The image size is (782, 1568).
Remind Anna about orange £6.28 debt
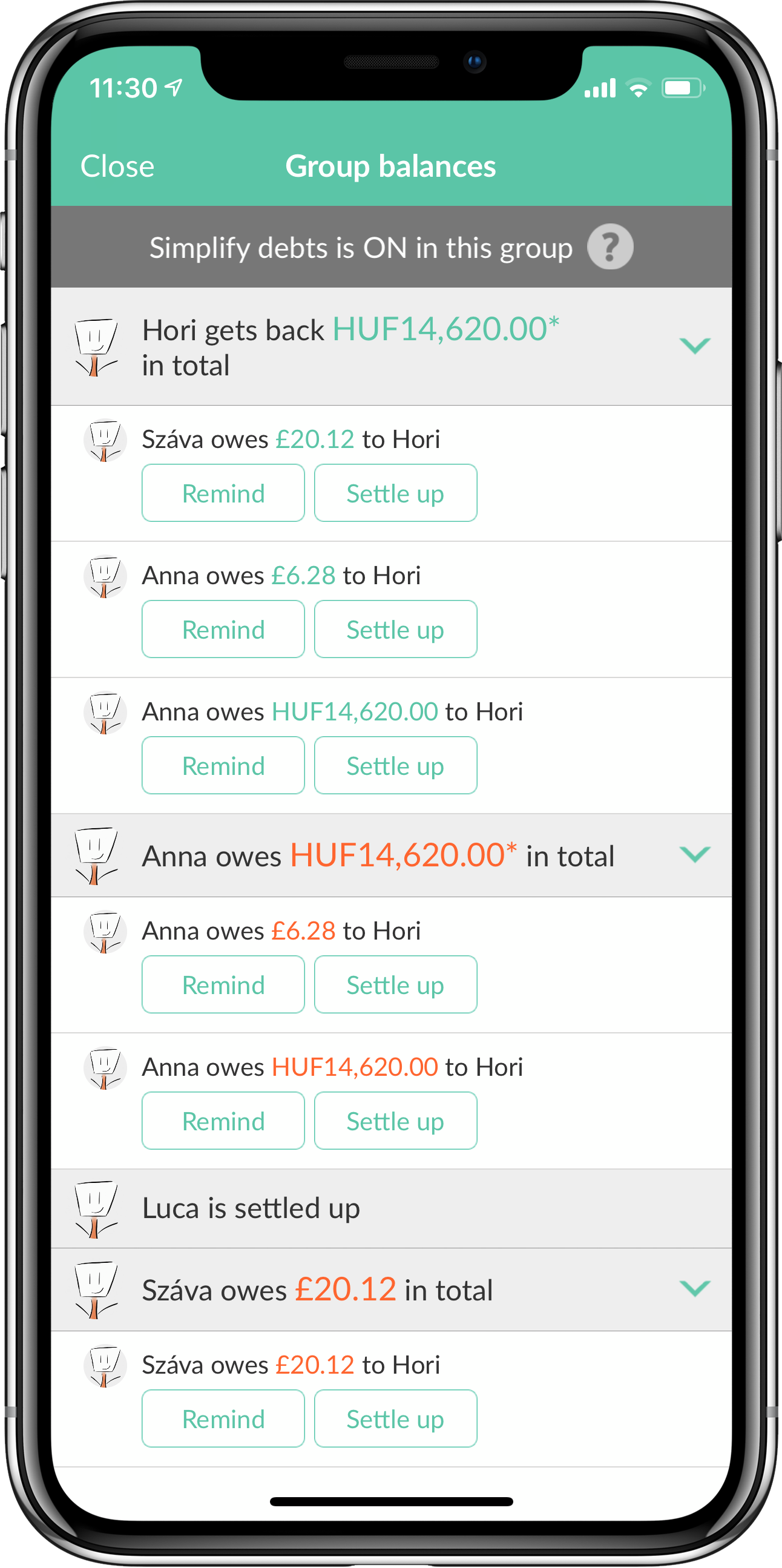point(223,985)
